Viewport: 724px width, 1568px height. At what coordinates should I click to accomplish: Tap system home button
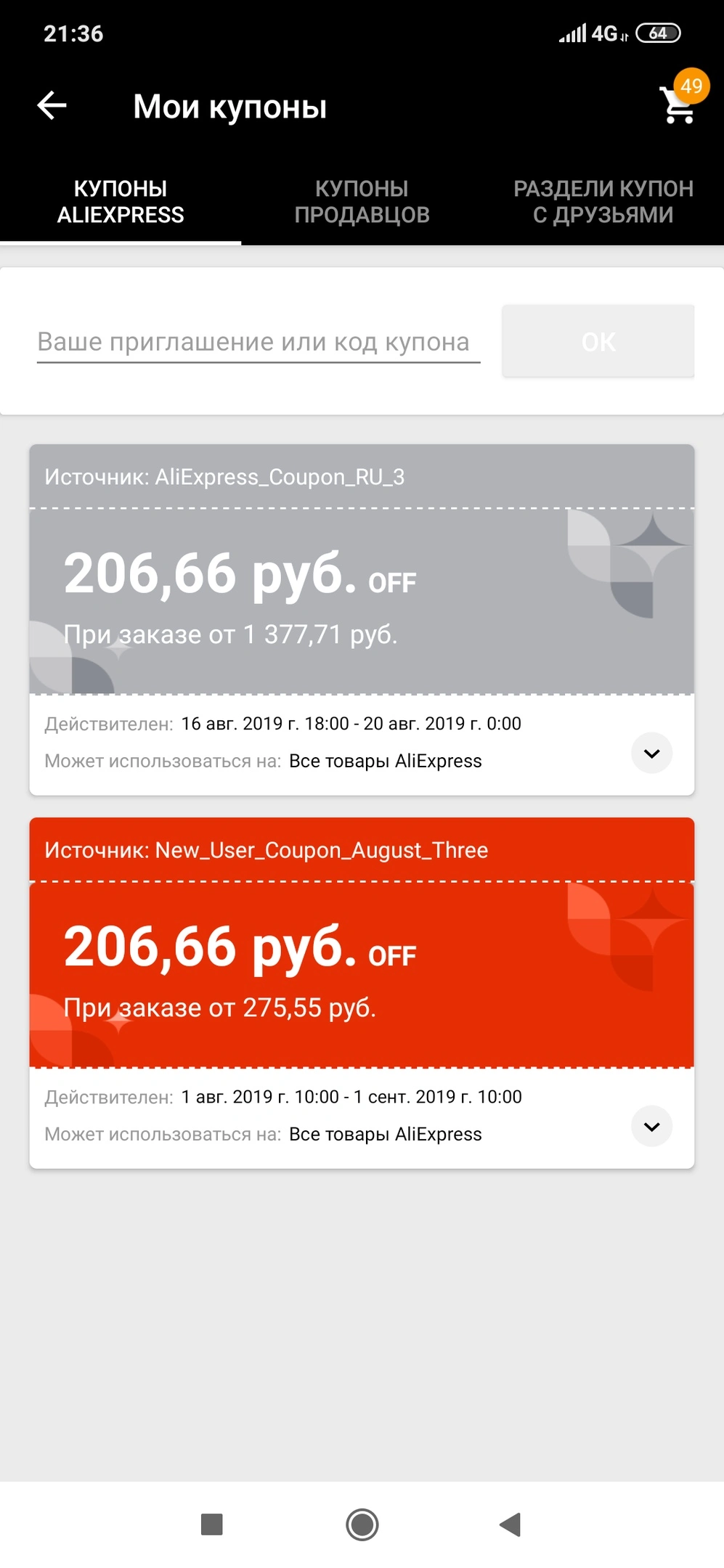tap(362, 1524)
